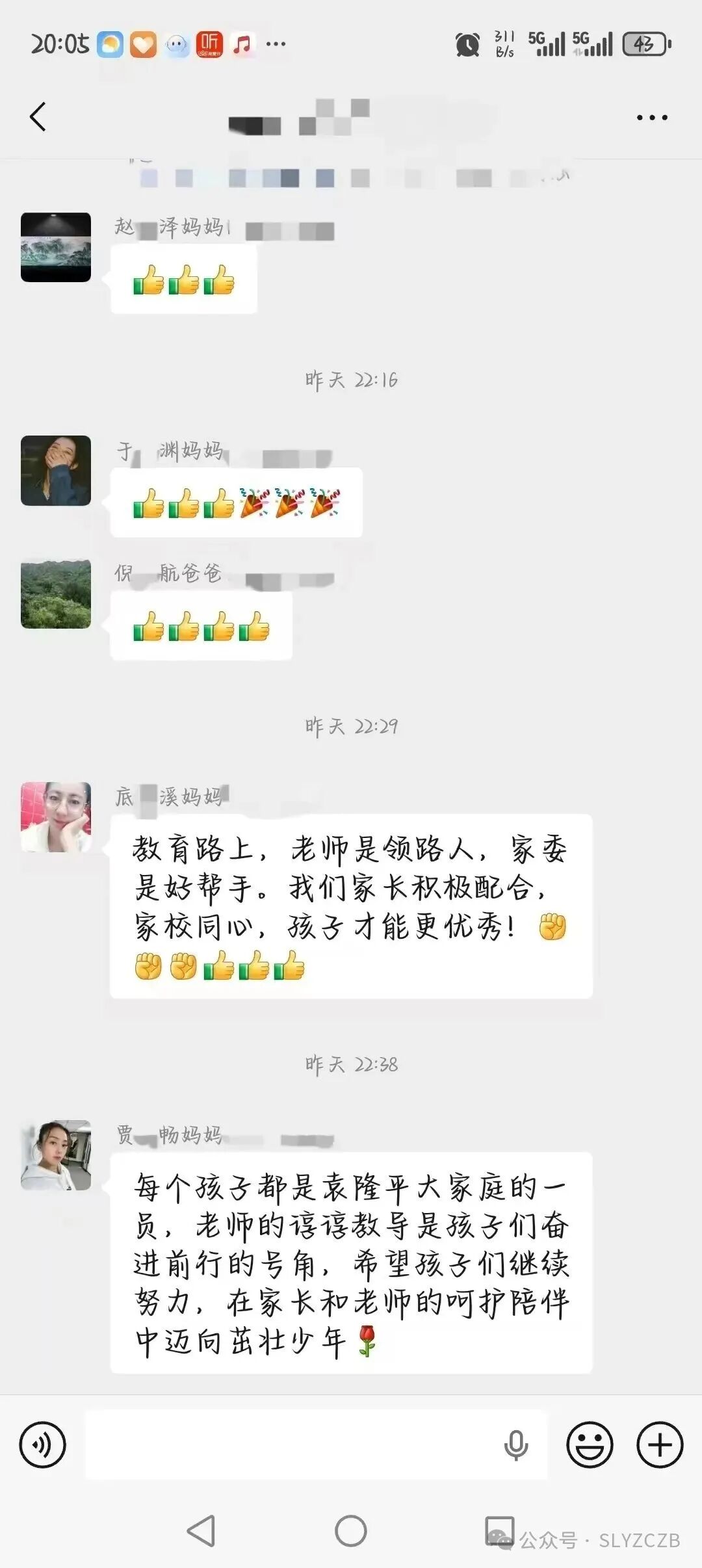Start voice typing with the microphone
The image size is (702, 1568).
pos(515,1444)
